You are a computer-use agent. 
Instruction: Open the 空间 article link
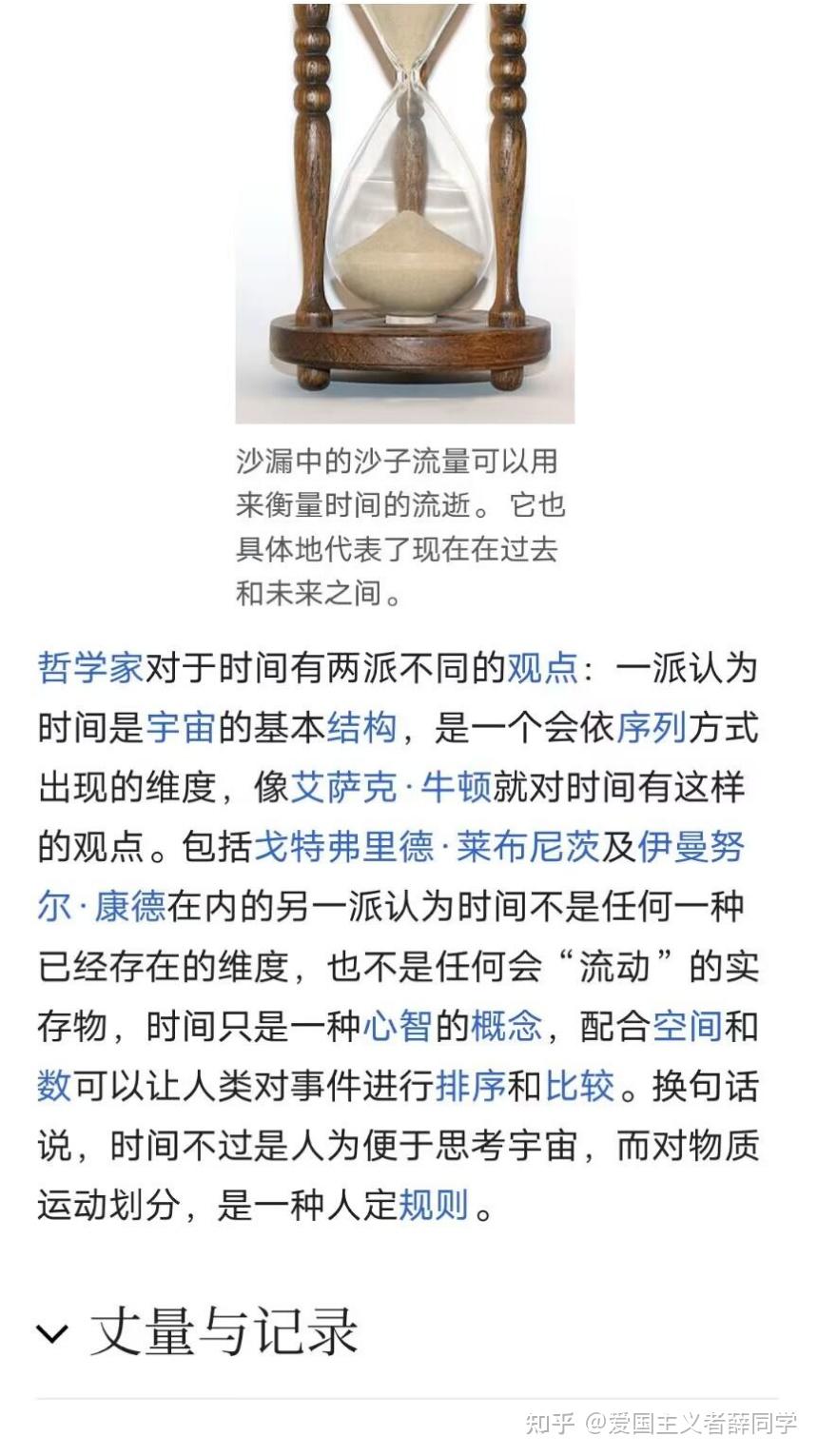(687, 1026)
